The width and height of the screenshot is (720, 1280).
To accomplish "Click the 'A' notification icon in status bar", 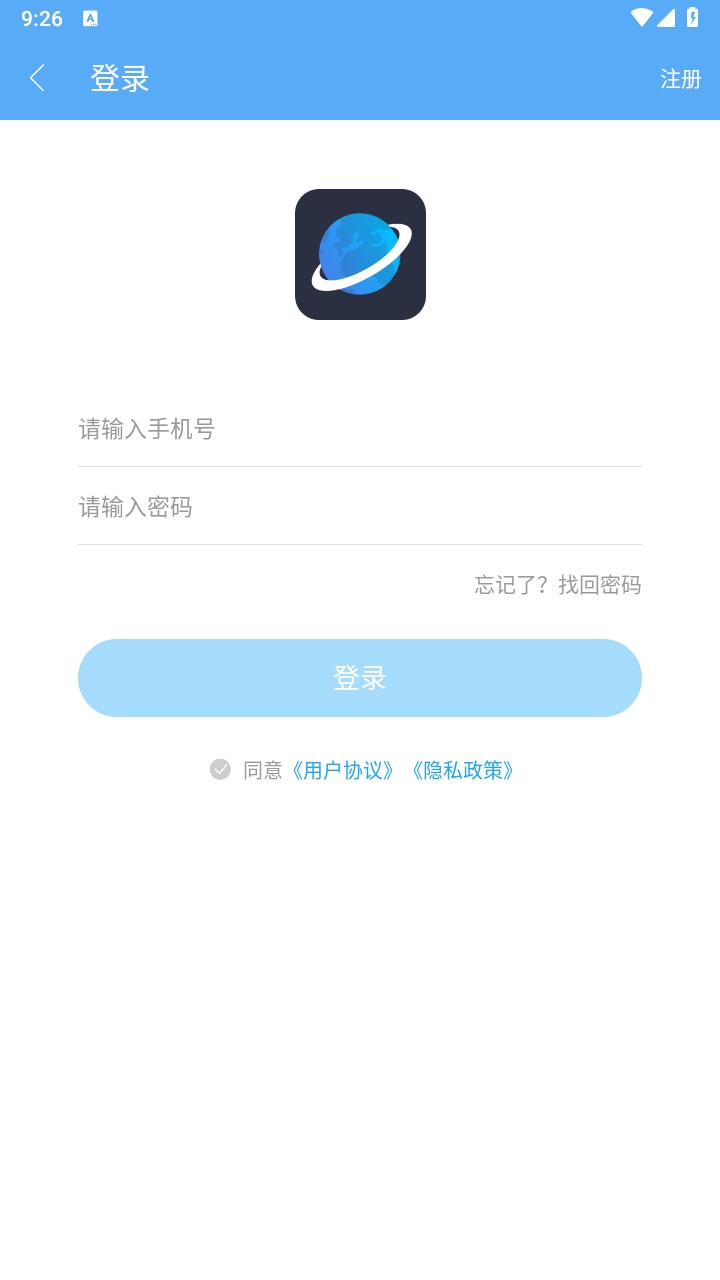I will (x=91, y=17).
